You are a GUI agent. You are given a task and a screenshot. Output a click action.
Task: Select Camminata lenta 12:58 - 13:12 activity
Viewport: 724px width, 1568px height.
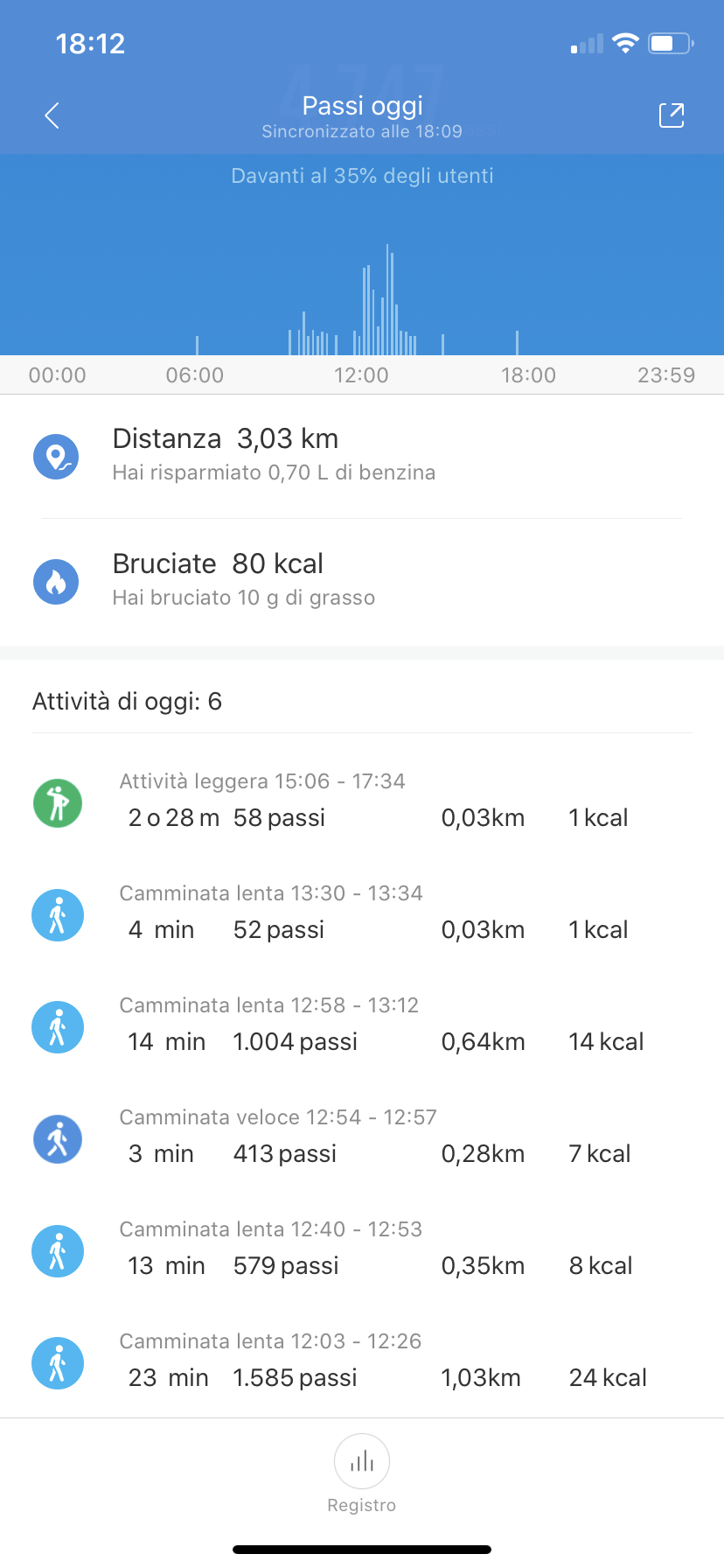pos(362,1025)
